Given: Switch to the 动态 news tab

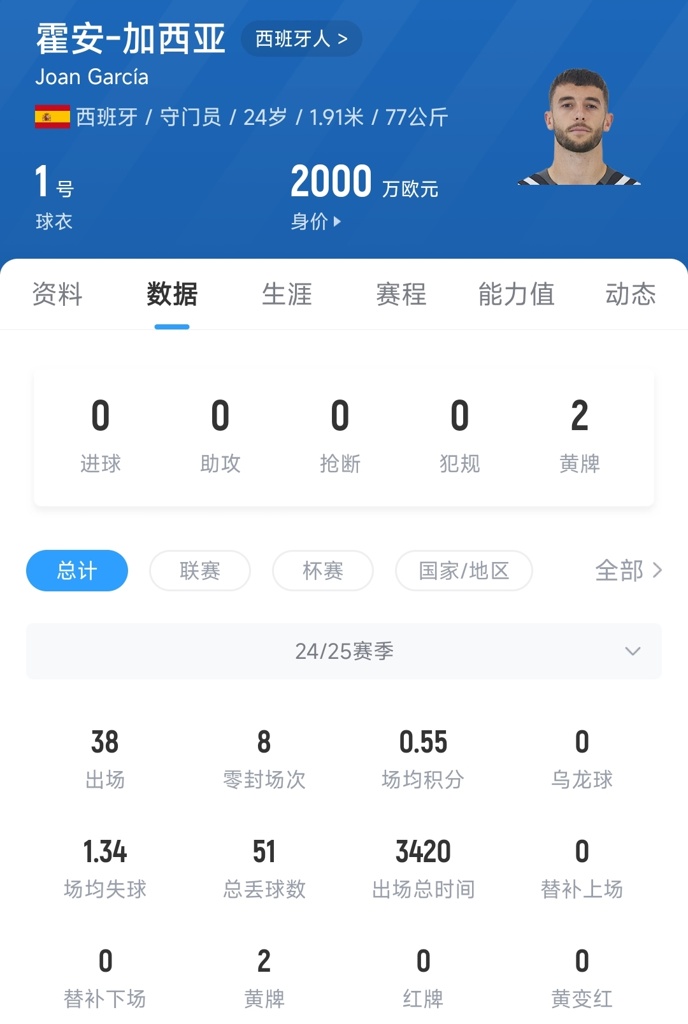Looking at the screenshot, I should (x=630, y=294).
